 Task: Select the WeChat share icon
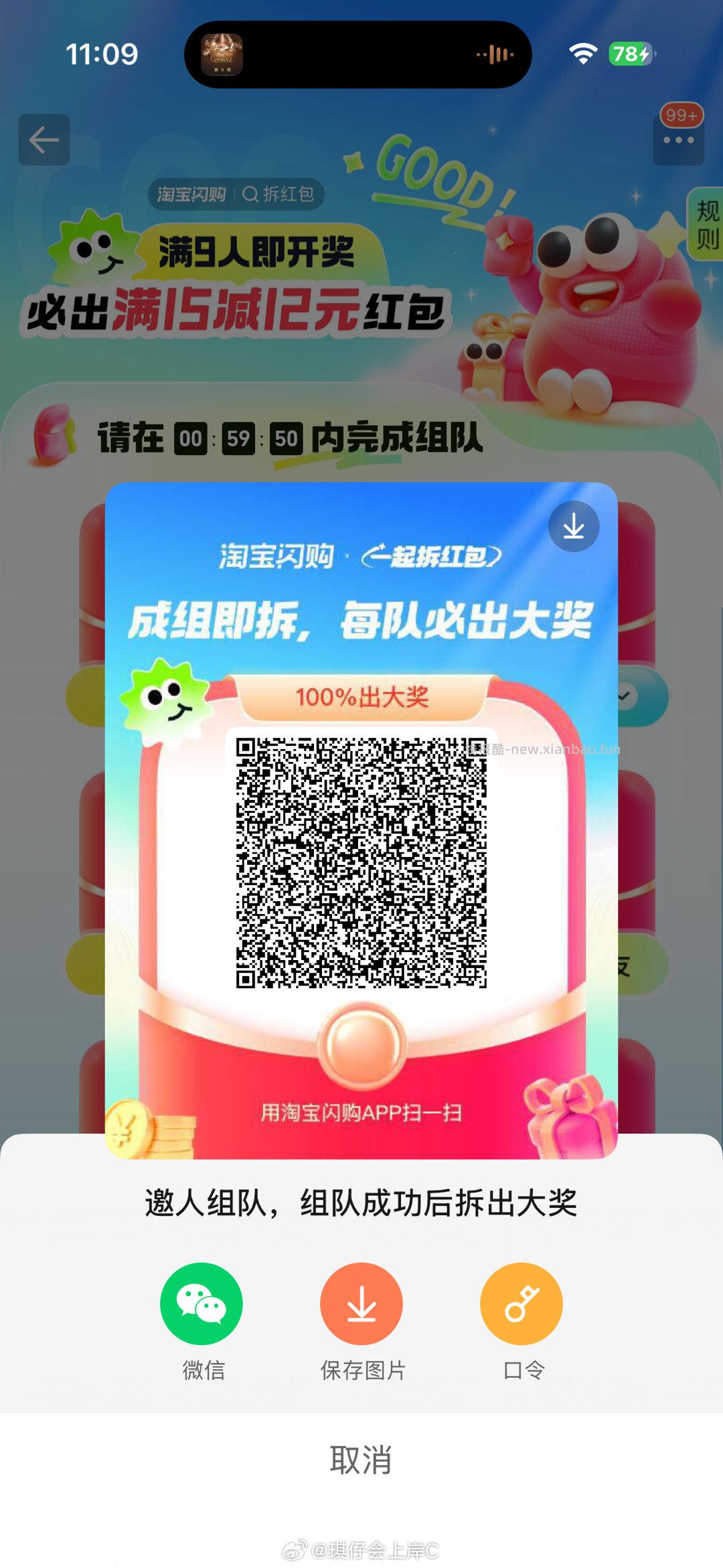[x=202, y=1302]
